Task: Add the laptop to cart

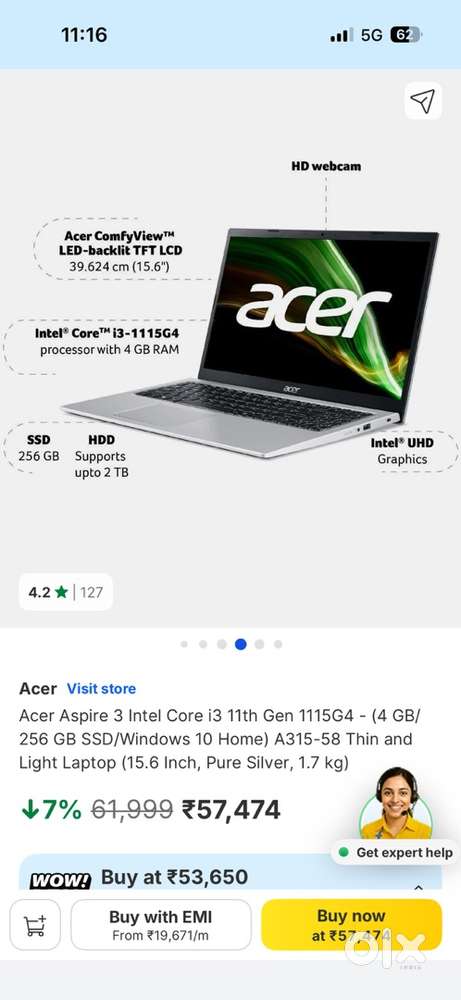Action: (x=35, y=925)
